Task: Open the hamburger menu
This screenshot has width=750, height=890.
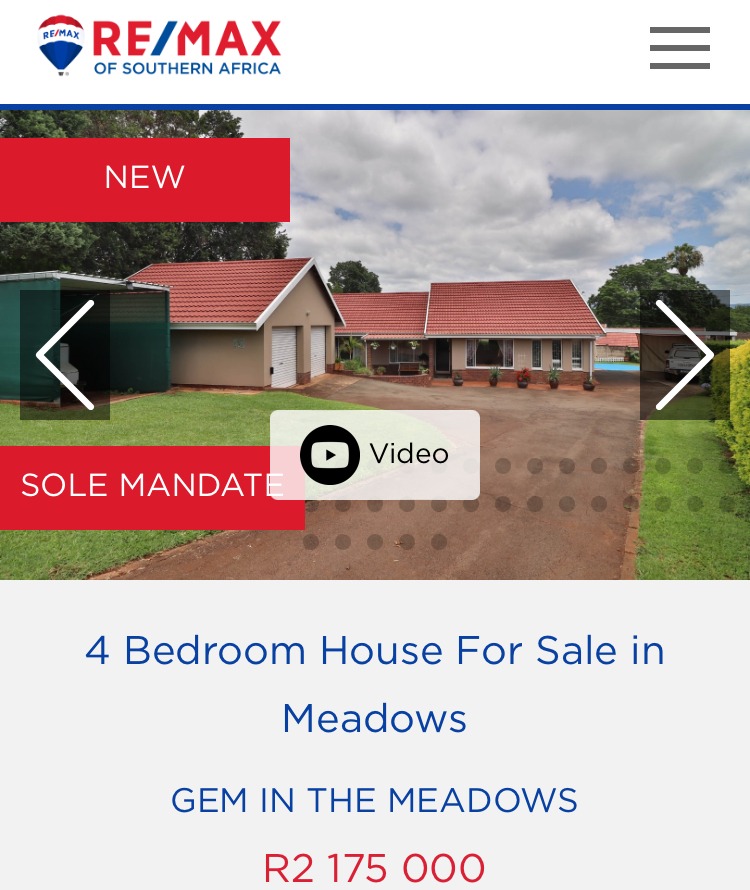Action: 679,47
